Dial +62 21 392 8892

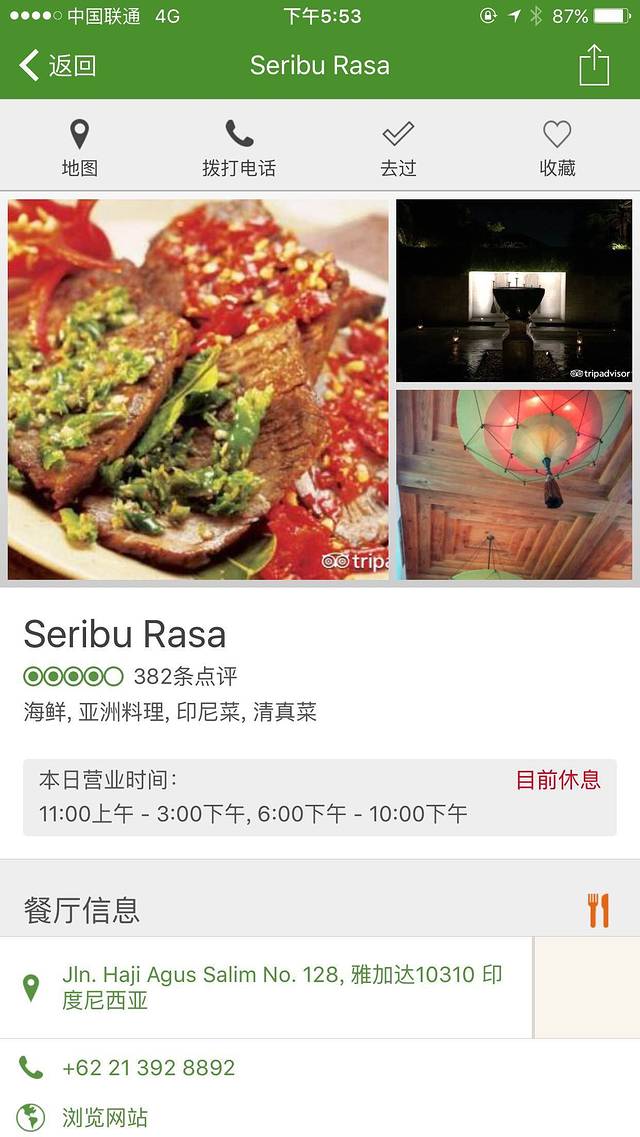coord(148,1067)
